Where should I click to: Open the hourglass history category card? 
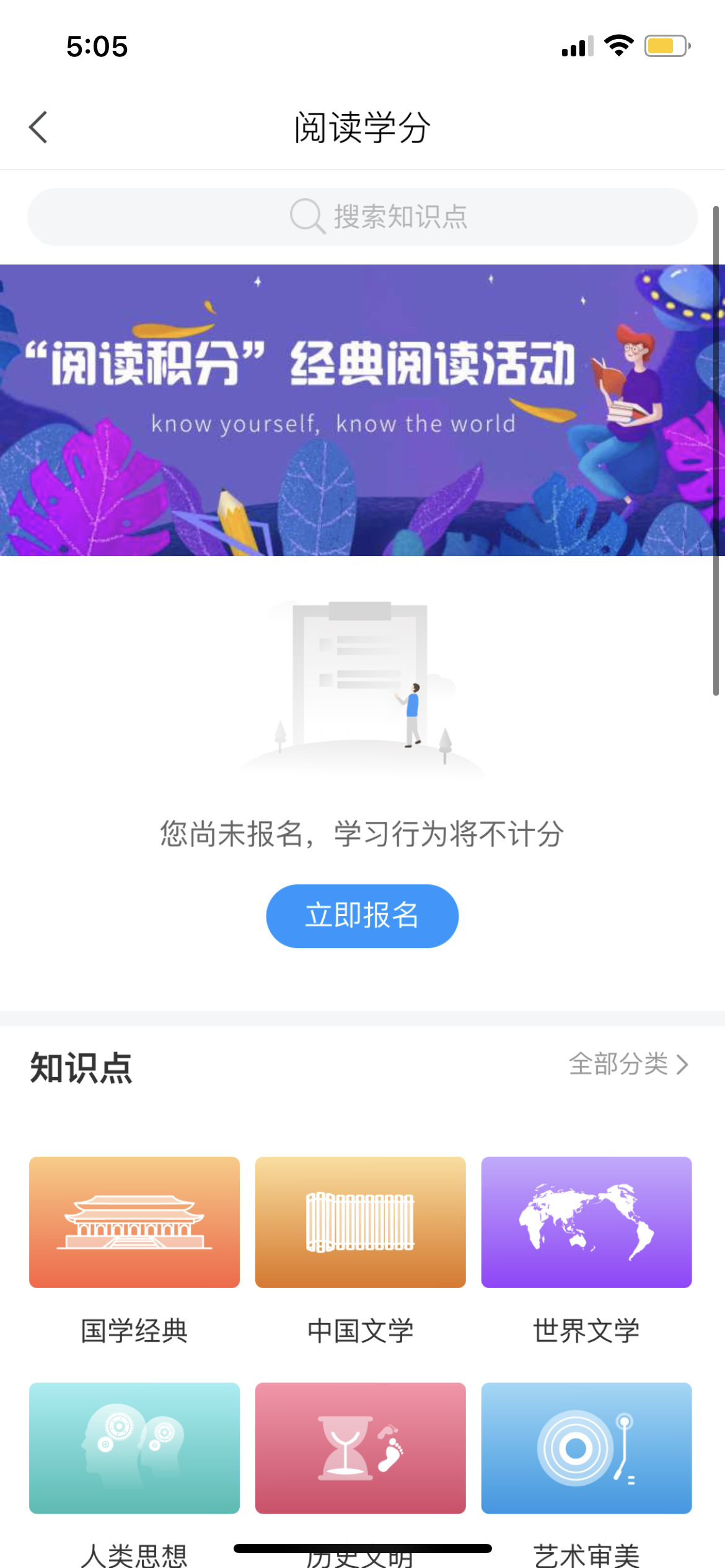coord(360,1448)
